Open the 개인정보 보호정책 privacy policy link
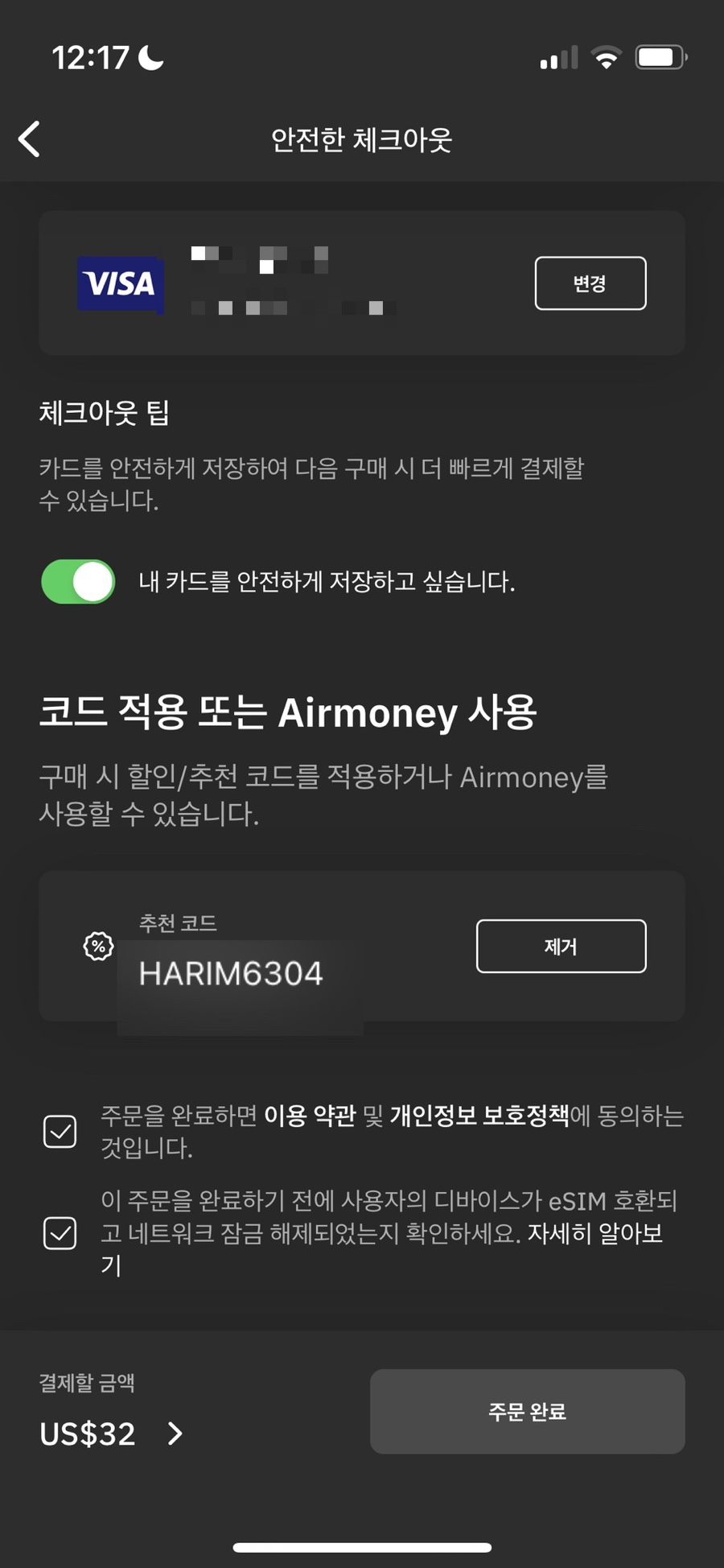The image size is (724, 1568). click(x=479, y=1116)
